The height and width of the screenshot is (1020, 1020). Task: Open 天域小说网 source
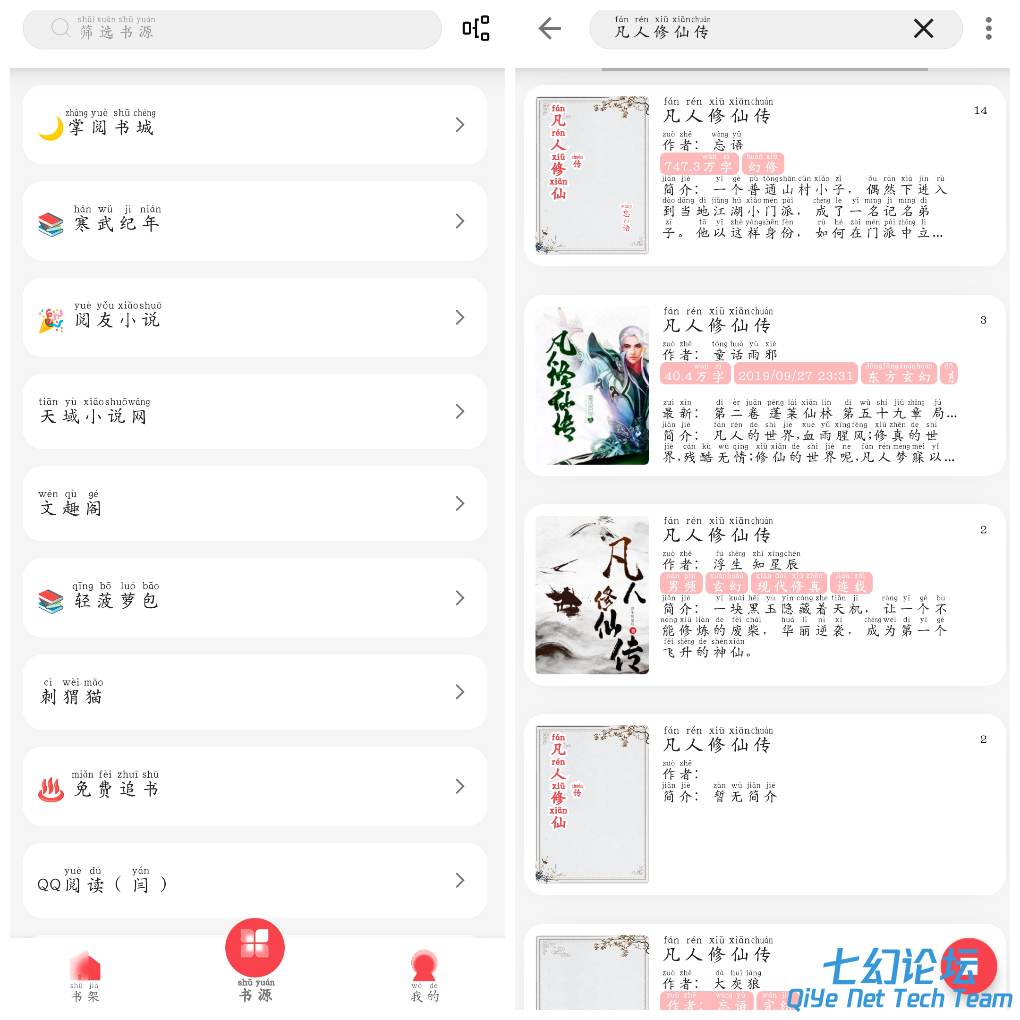(x=254, y=412)
